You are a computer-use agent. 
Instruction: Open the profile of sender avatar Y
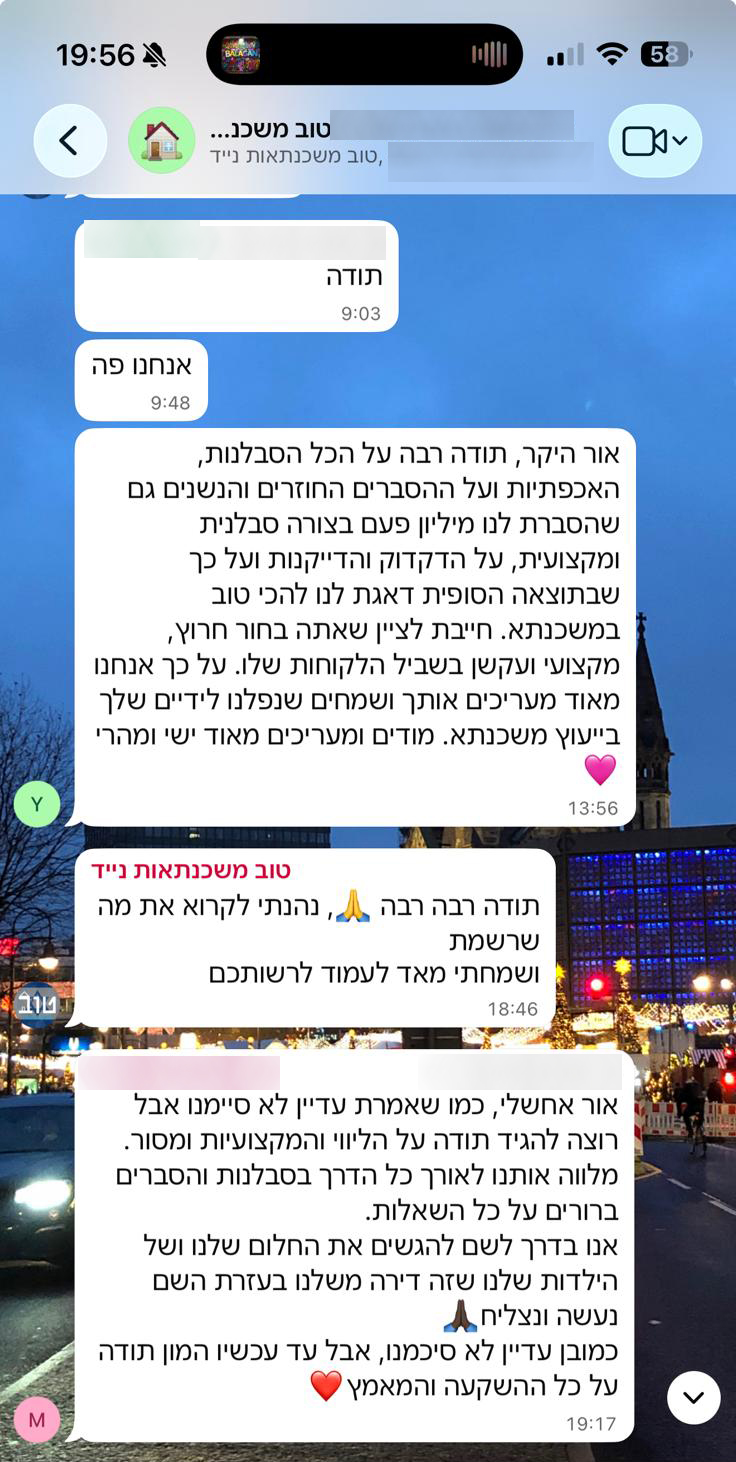[x=37, y=804]
